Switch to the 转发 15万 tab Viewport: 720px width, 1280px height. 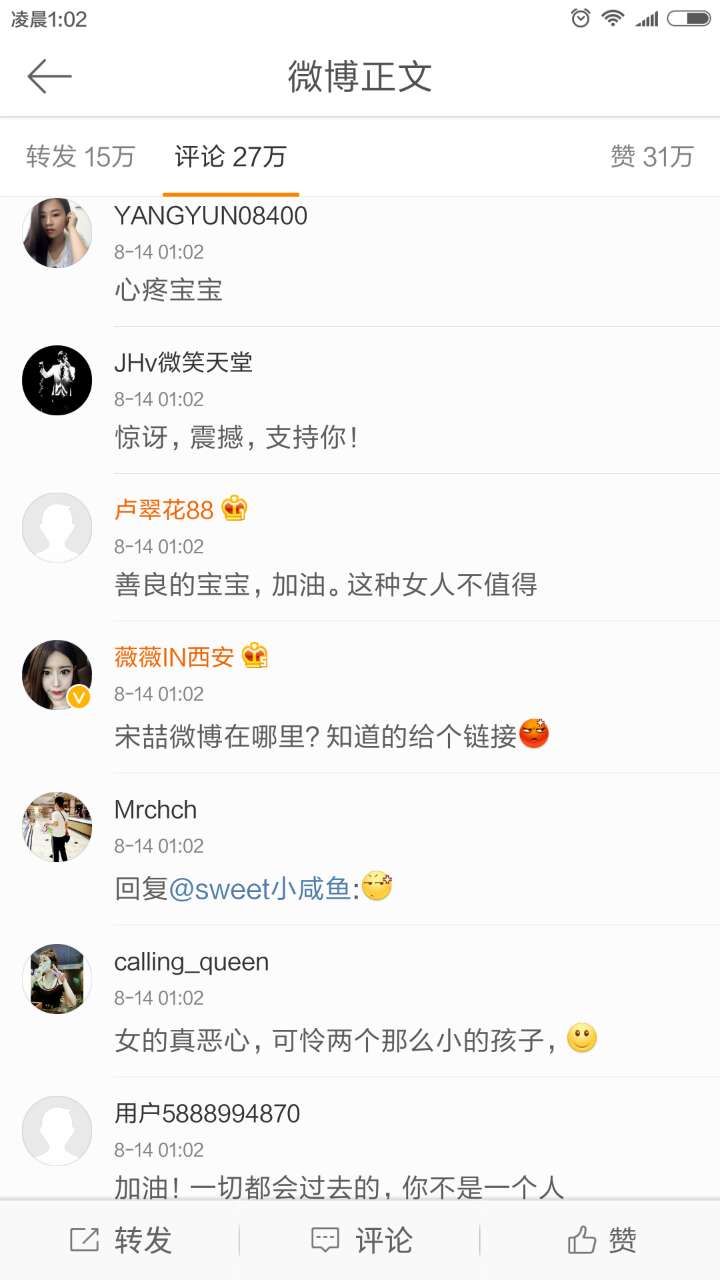click(x=80, y=157)
